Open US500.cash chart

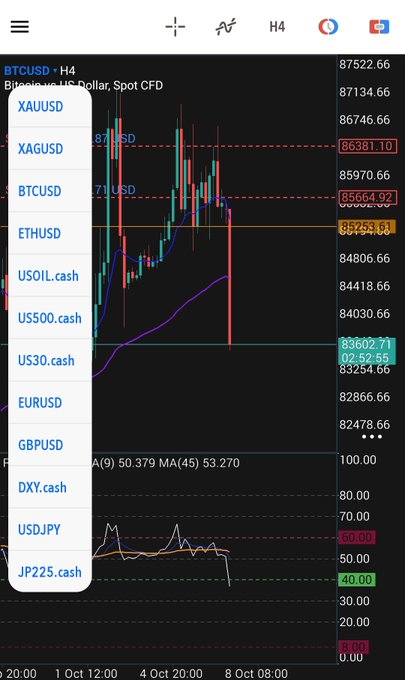coord(50,318)
